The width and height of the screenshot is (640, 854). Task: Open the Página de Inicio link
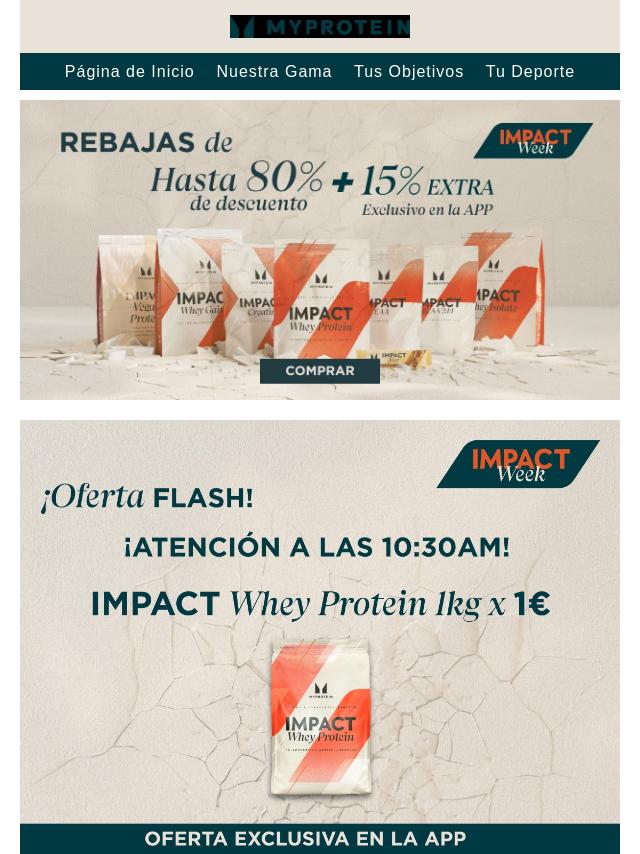pos(129,72)
